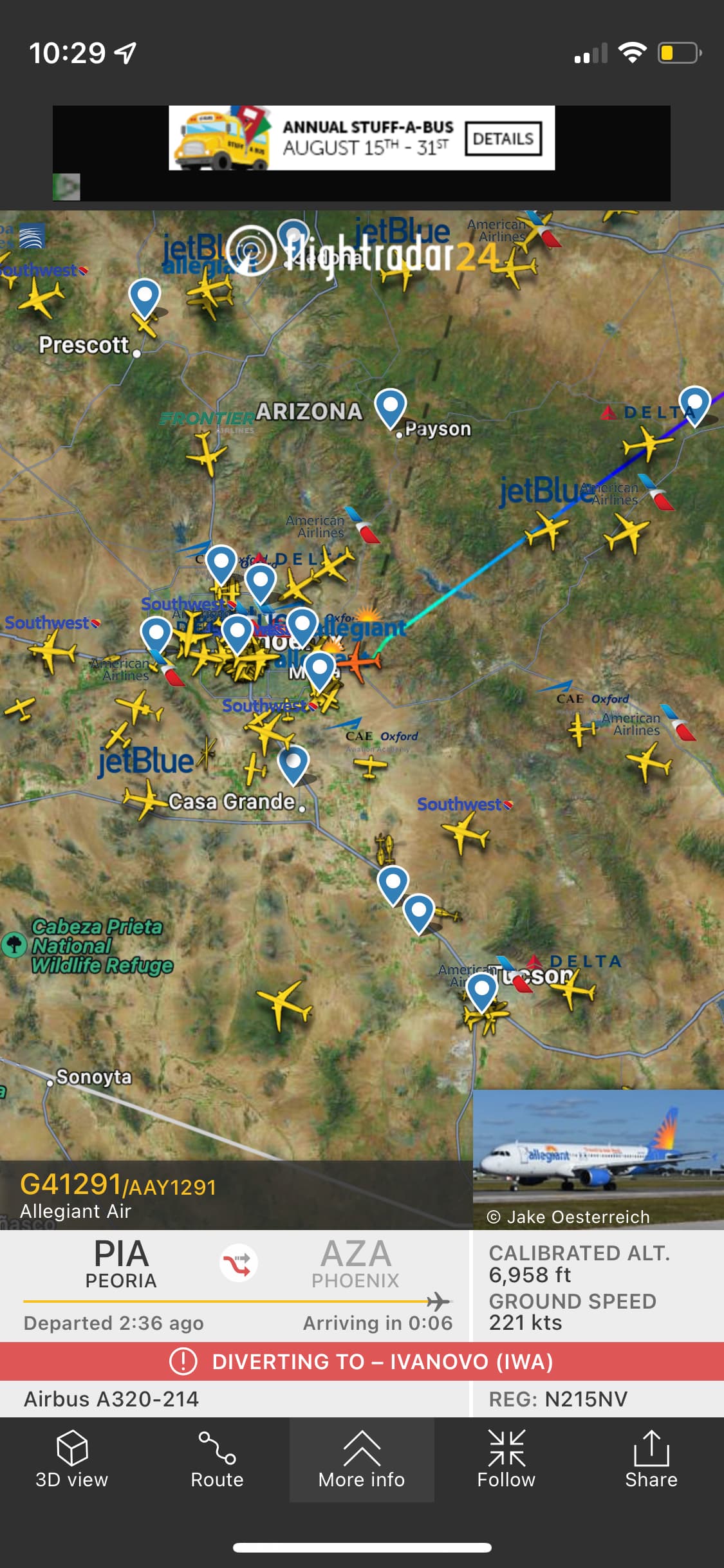
Task: Open the diverting to IWA alert
Action: point(362,1361)
